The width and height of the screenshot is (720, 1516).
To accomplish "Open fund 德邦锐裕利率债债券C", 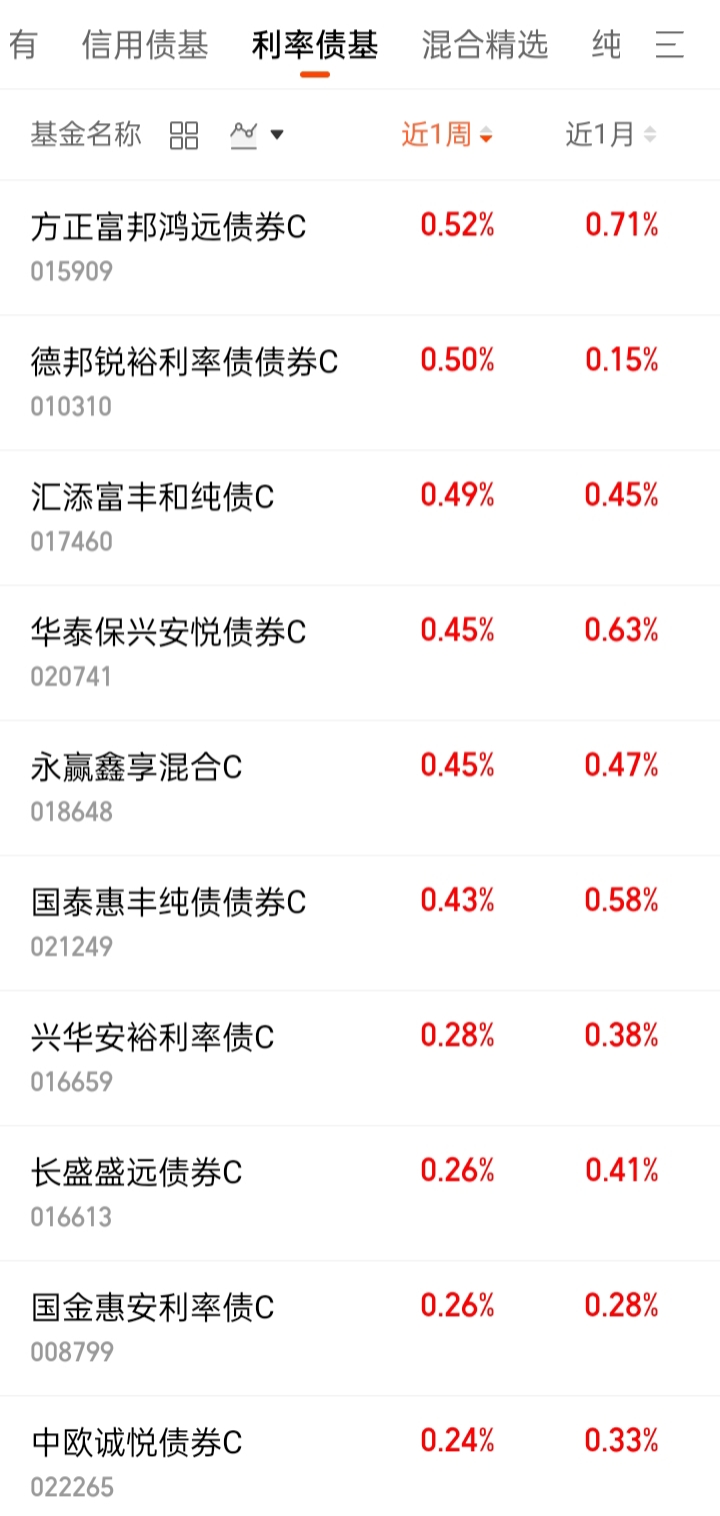I will (x=184, y=363).
